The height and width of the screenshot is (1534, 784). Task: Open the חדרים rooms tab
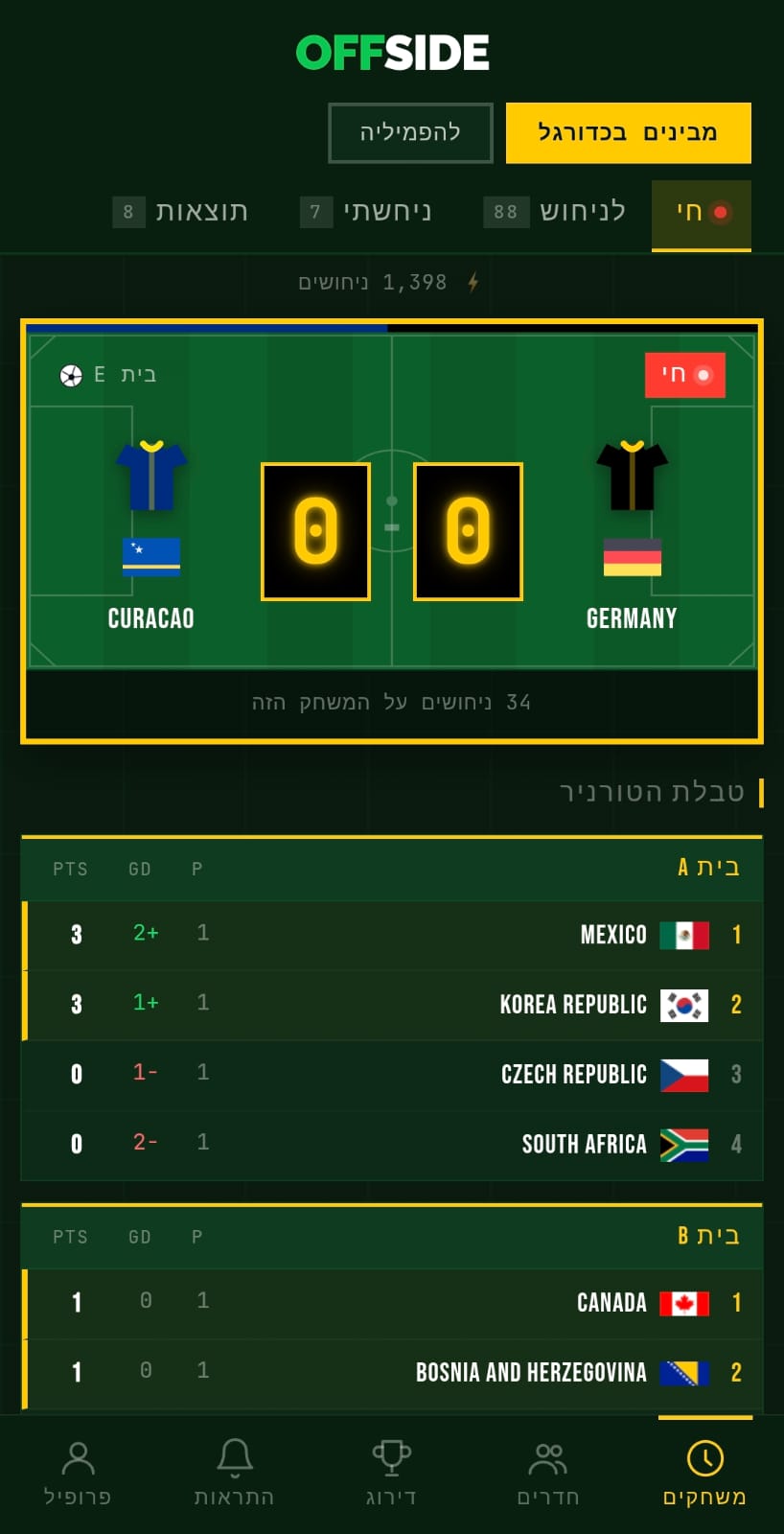[x=548, y=1475]
